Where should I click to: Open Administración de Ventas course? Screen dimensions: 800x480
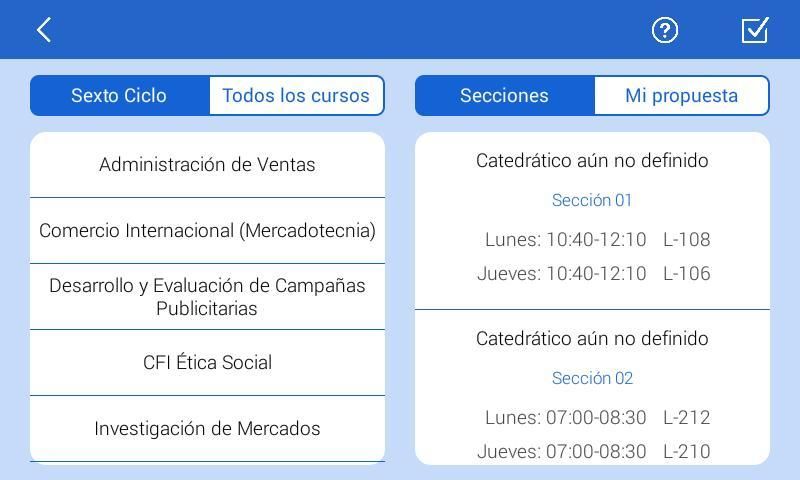pyautogui.click(x=207, y=165)
